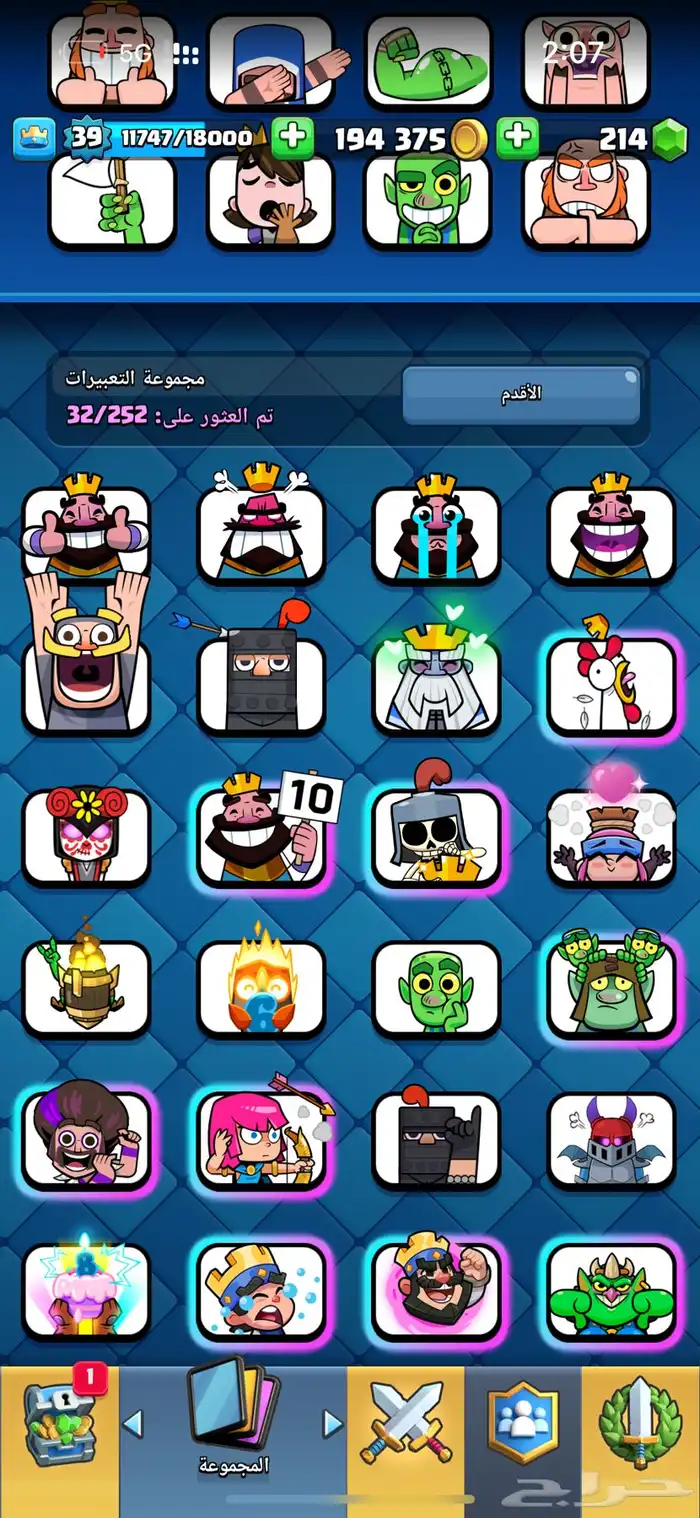Tap the left arrow beside the collection tab

132,1422
